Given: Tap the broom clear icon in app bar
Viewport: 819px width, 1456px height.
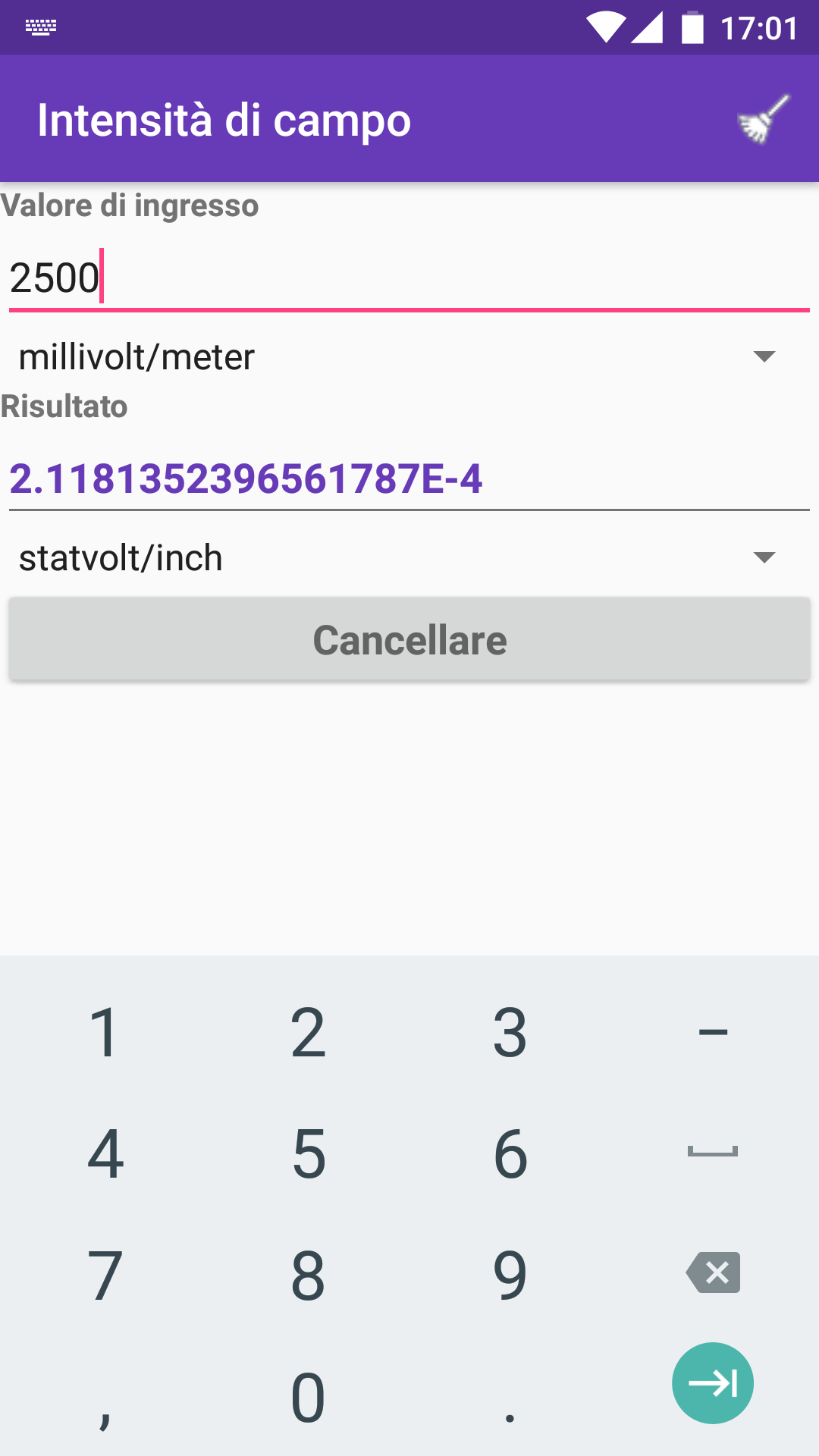Looking at the screenshot, I should [x=764, y=119].
